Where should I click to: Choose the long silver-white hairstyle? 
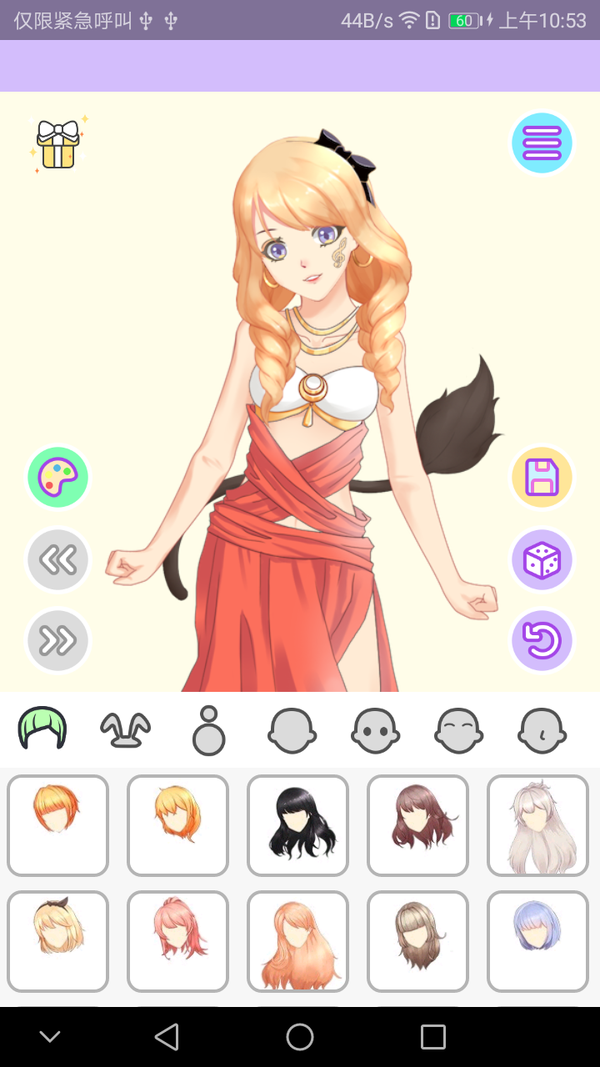pyautogui.click(x=538, y=825)
